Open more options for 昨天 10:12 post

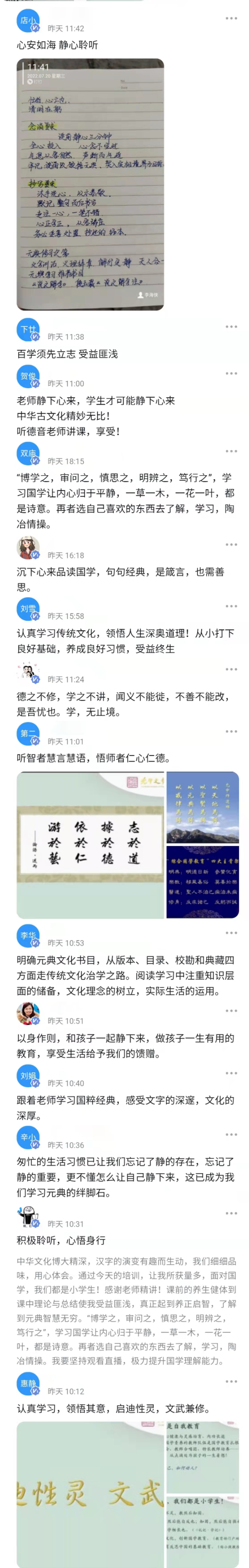pyautogui.click(x=231, y=1381)
